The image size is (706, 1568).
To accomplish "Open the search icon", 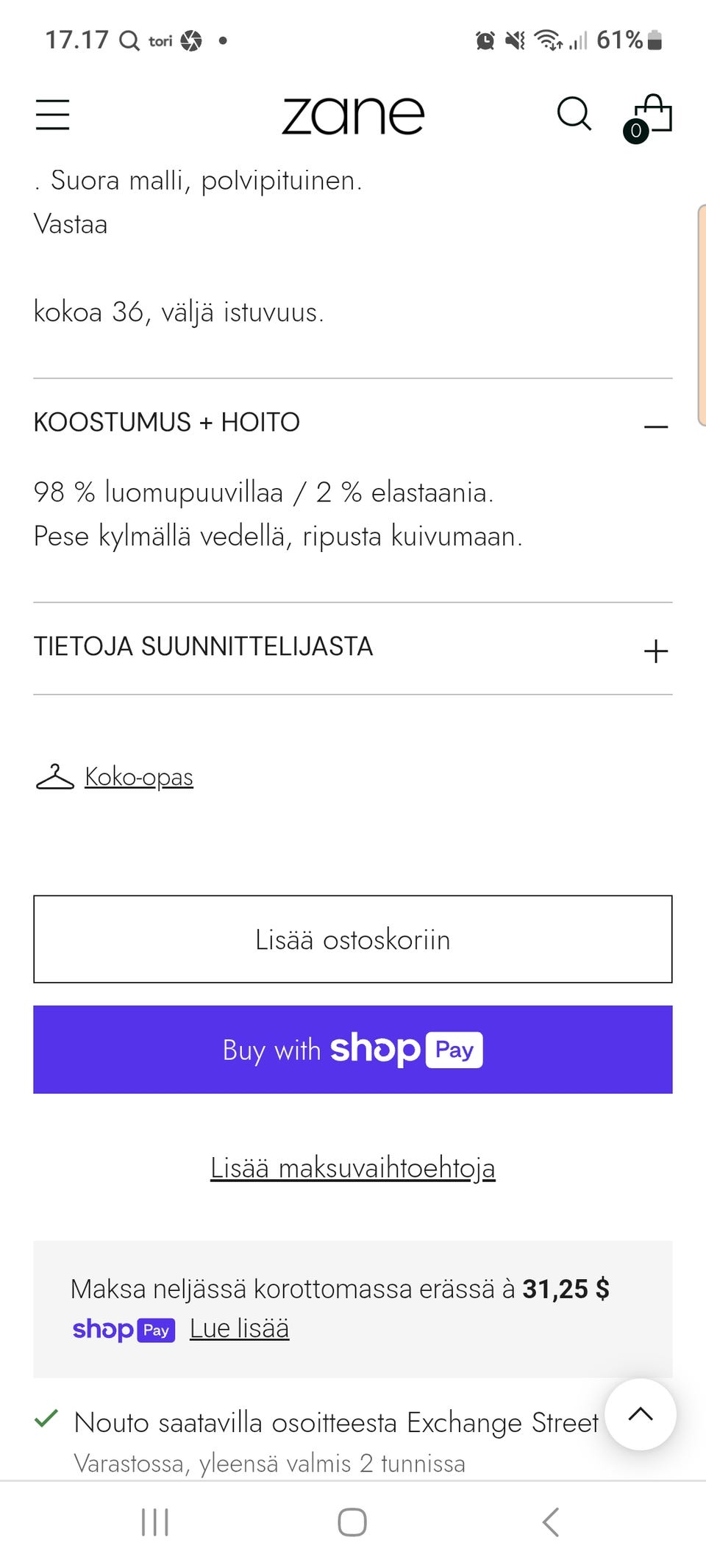I will click(574, 114).
